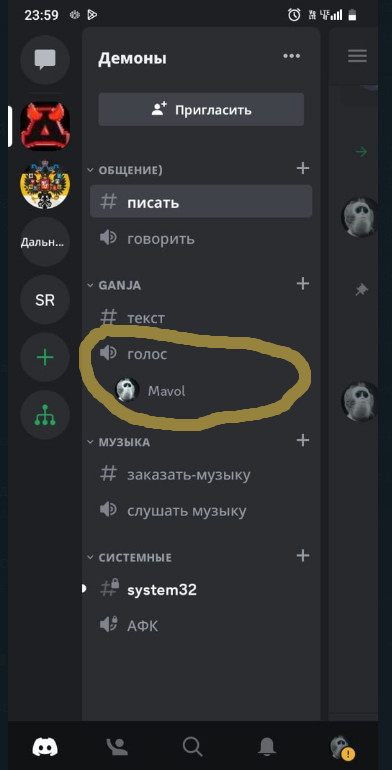Open the заказать-музыку channel

click(x=201, y=475)
